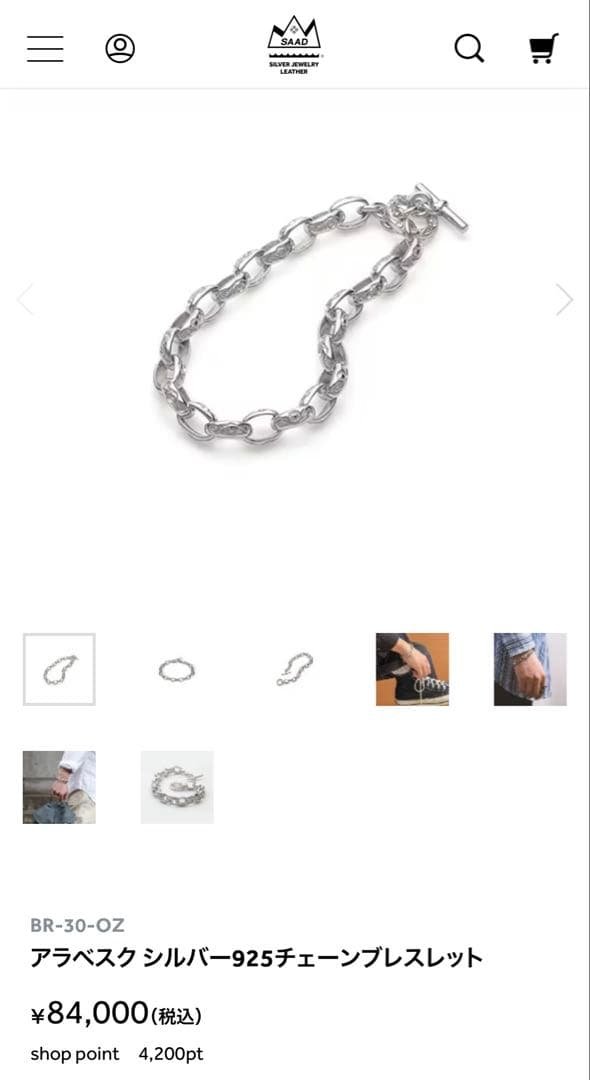590x1080 pixels.
Task: View the shopping cart
Action: (544, 49)
